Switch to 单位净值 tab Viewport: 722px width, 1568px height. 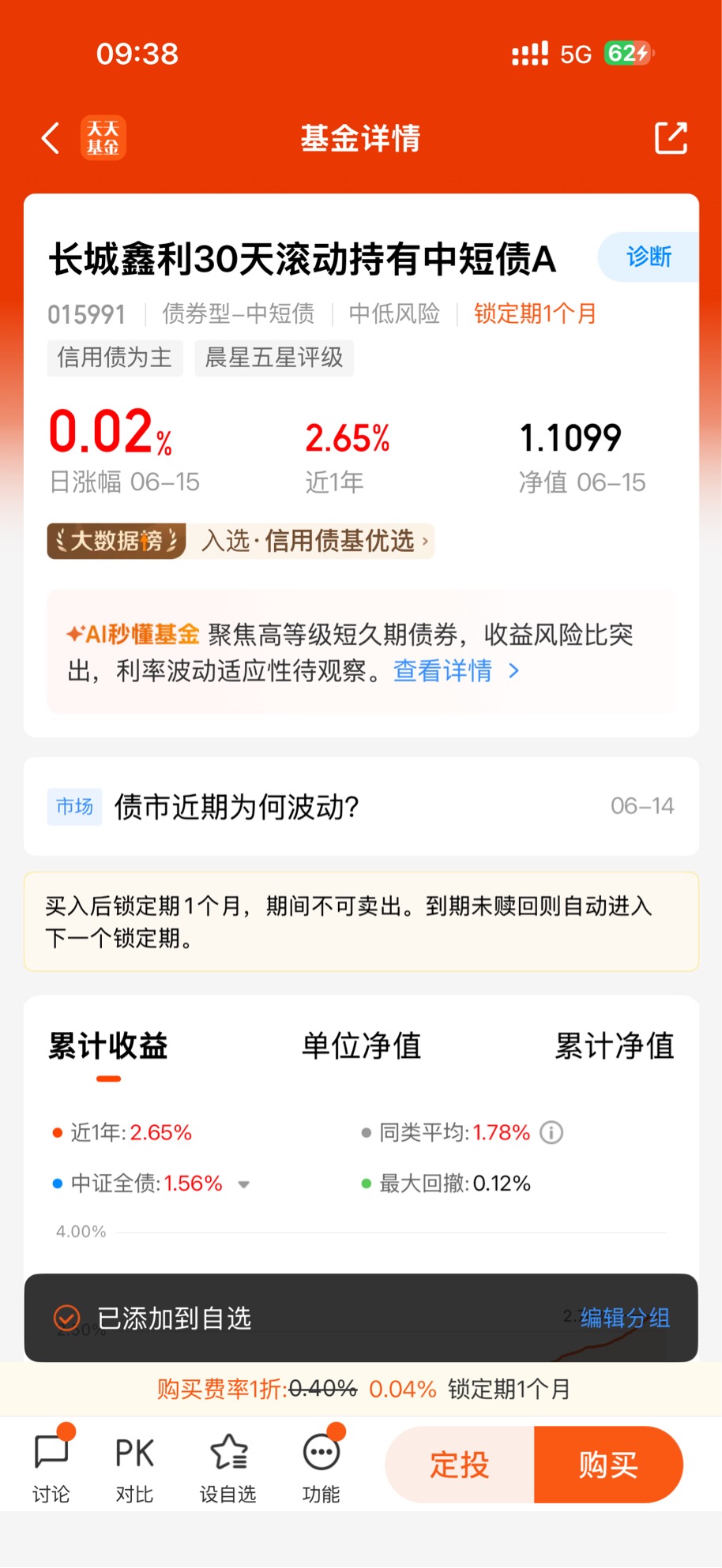[361, 1045]
